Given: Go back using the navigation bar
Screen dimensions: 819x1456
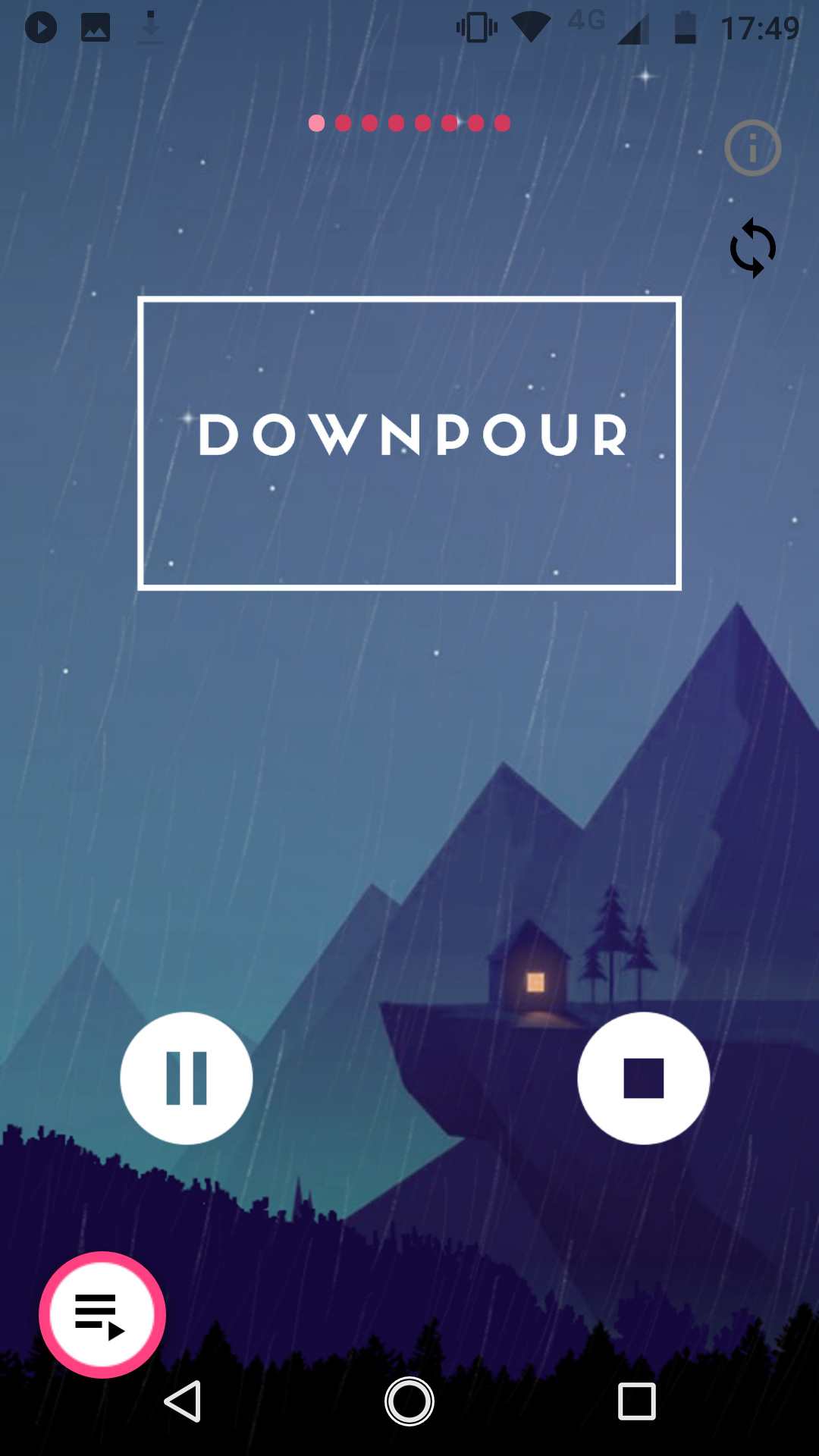Looking at the screenshot, I should click(x=183, y=1401).
